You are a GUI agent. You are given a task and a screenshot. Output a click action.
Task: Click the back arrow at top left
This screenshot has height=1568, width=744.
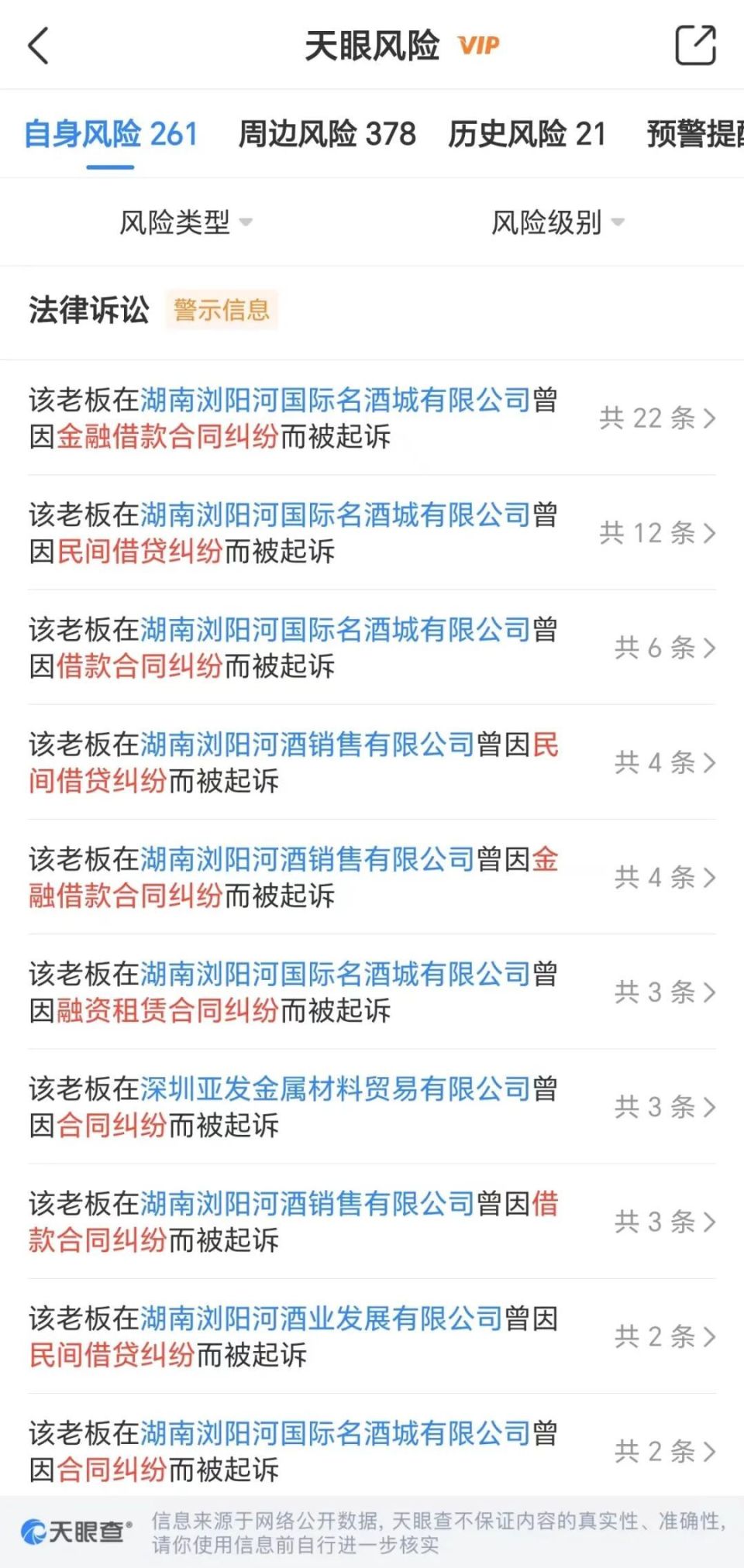pyautogui.click(x=38, y=46)
